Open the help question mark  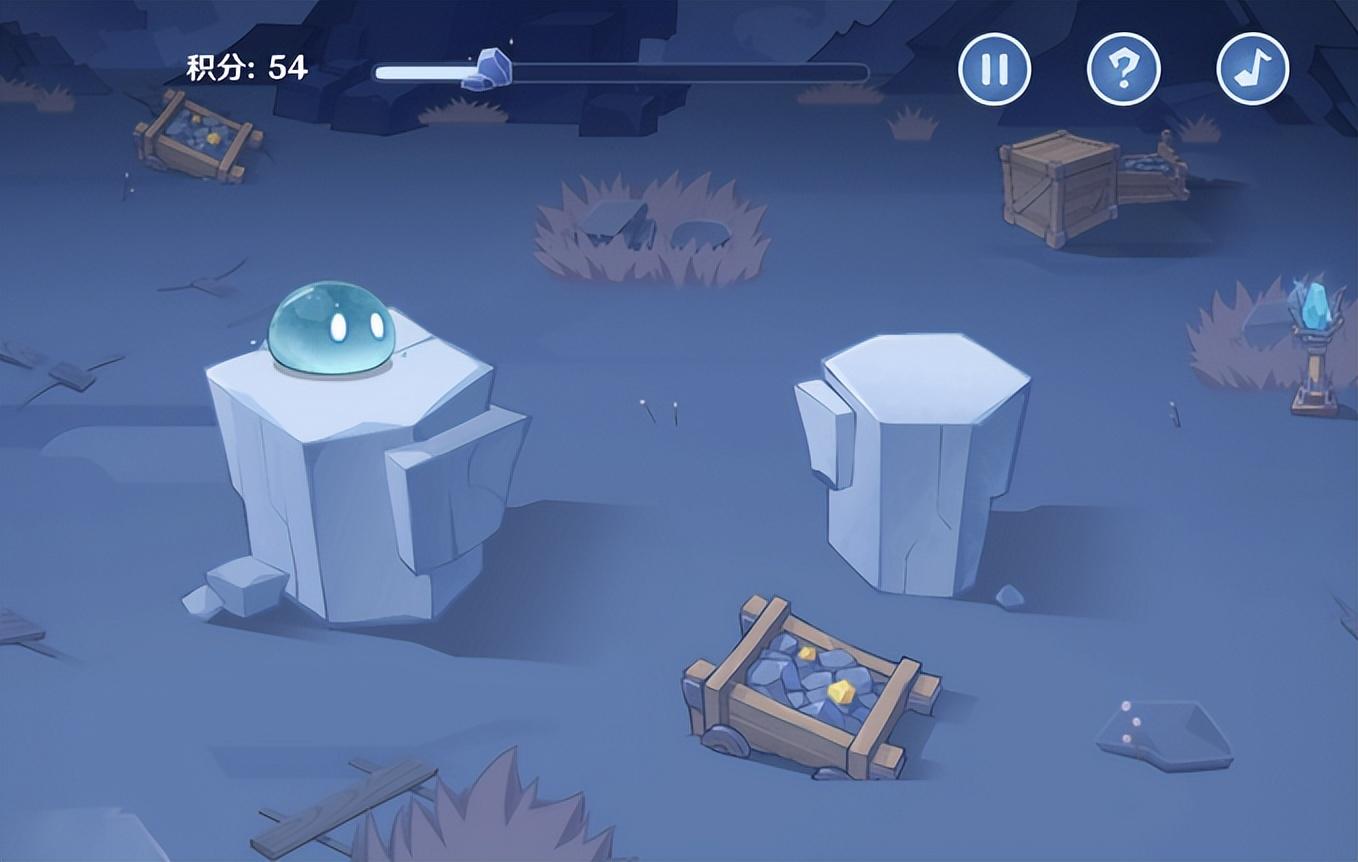click(1123, 69)
